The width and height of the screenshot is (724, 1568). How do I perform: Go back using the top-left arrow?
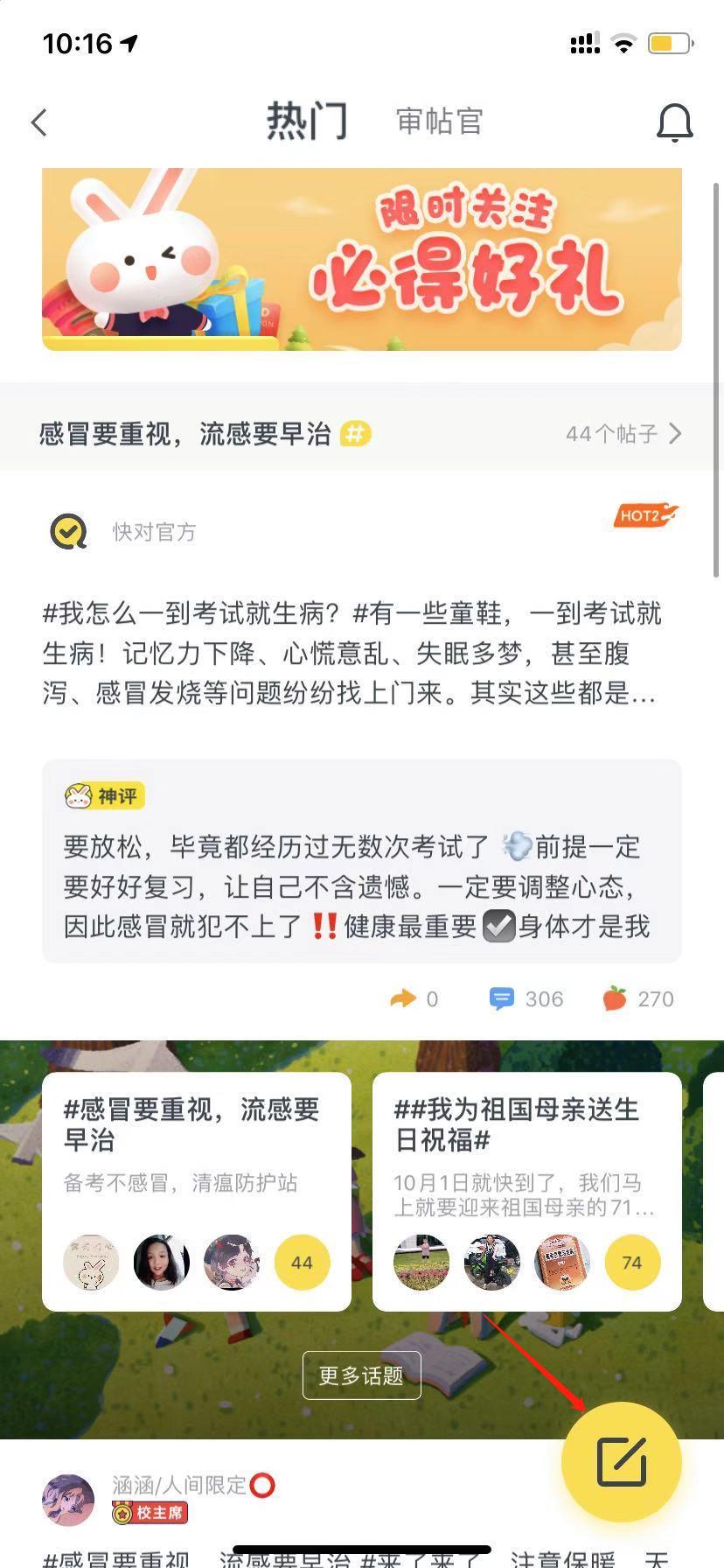pos(39,122)
